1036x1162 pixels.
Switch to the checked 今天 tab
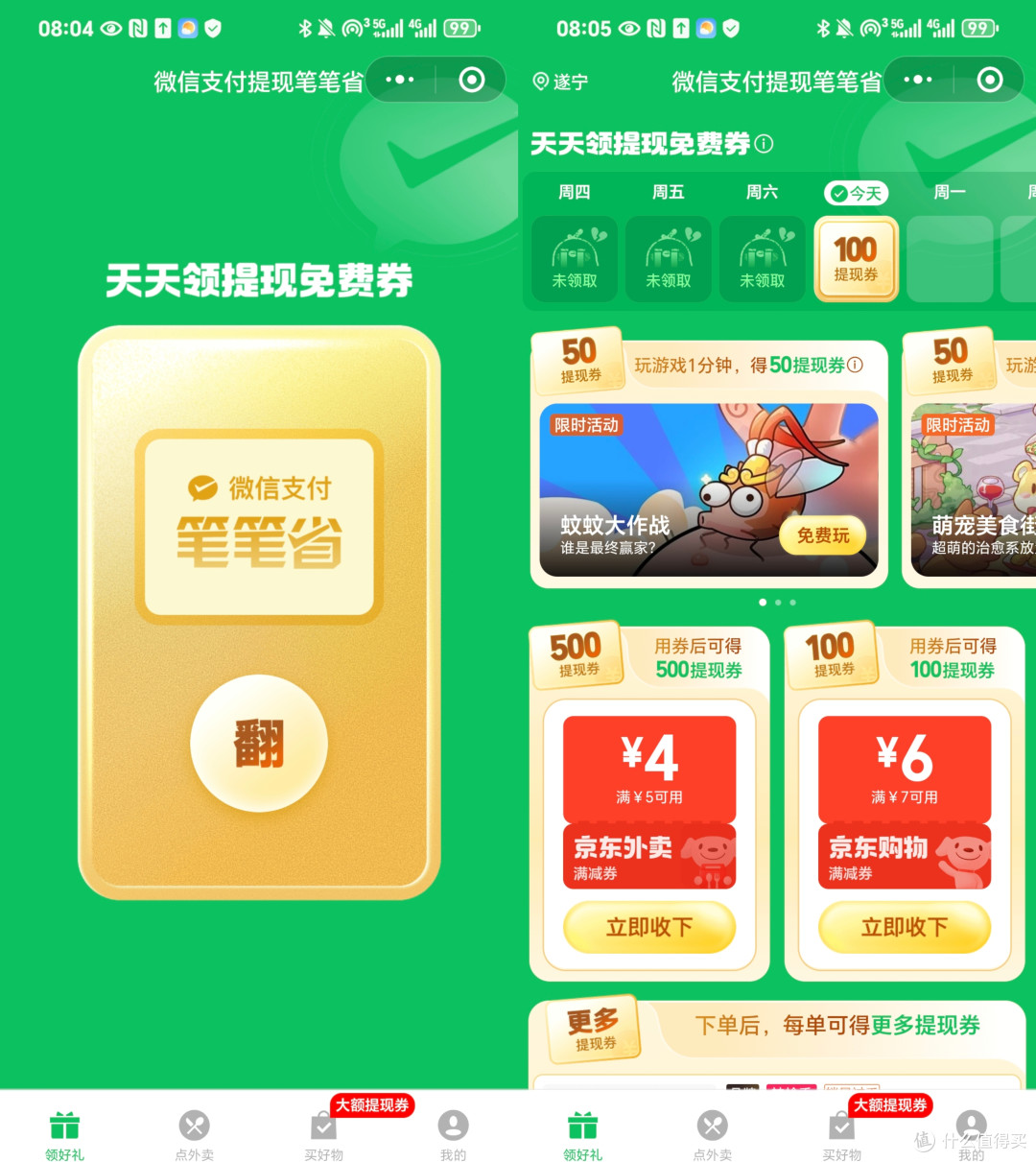(855, 192)
